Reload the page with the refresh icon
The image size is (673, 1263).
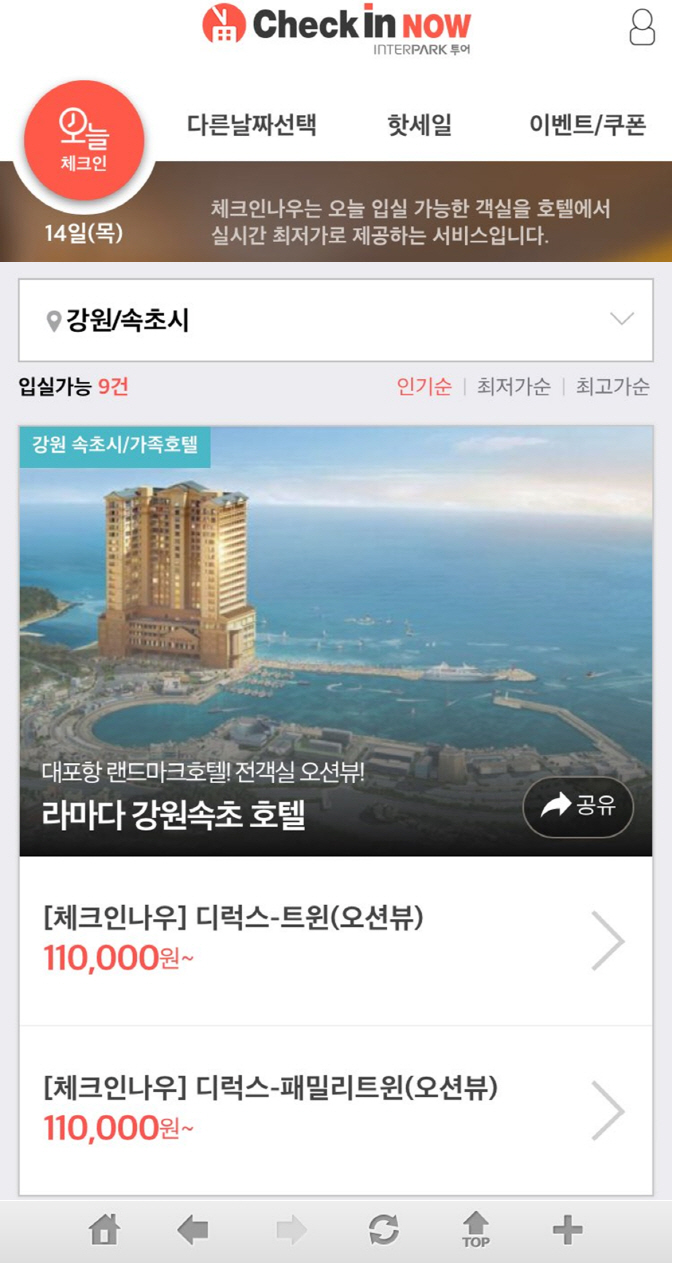tap(383, 1230)
